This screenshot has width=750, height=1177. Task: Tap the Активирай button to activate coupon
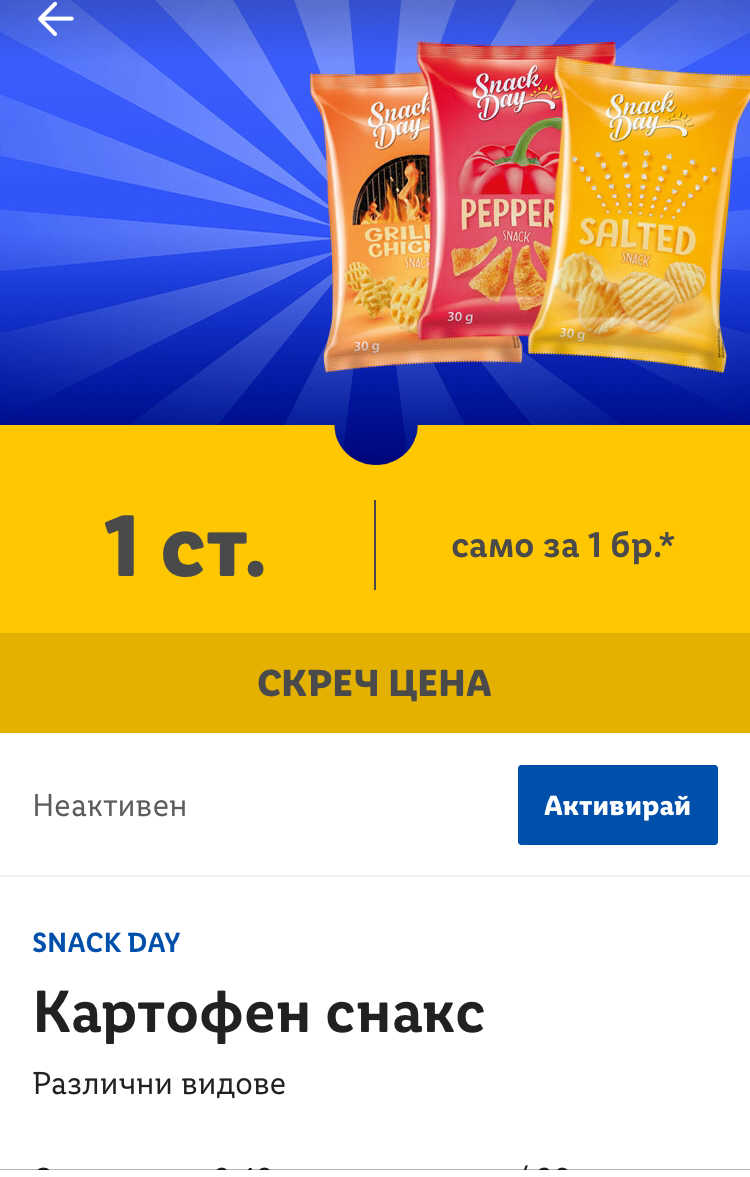click(x=617, y=805)
